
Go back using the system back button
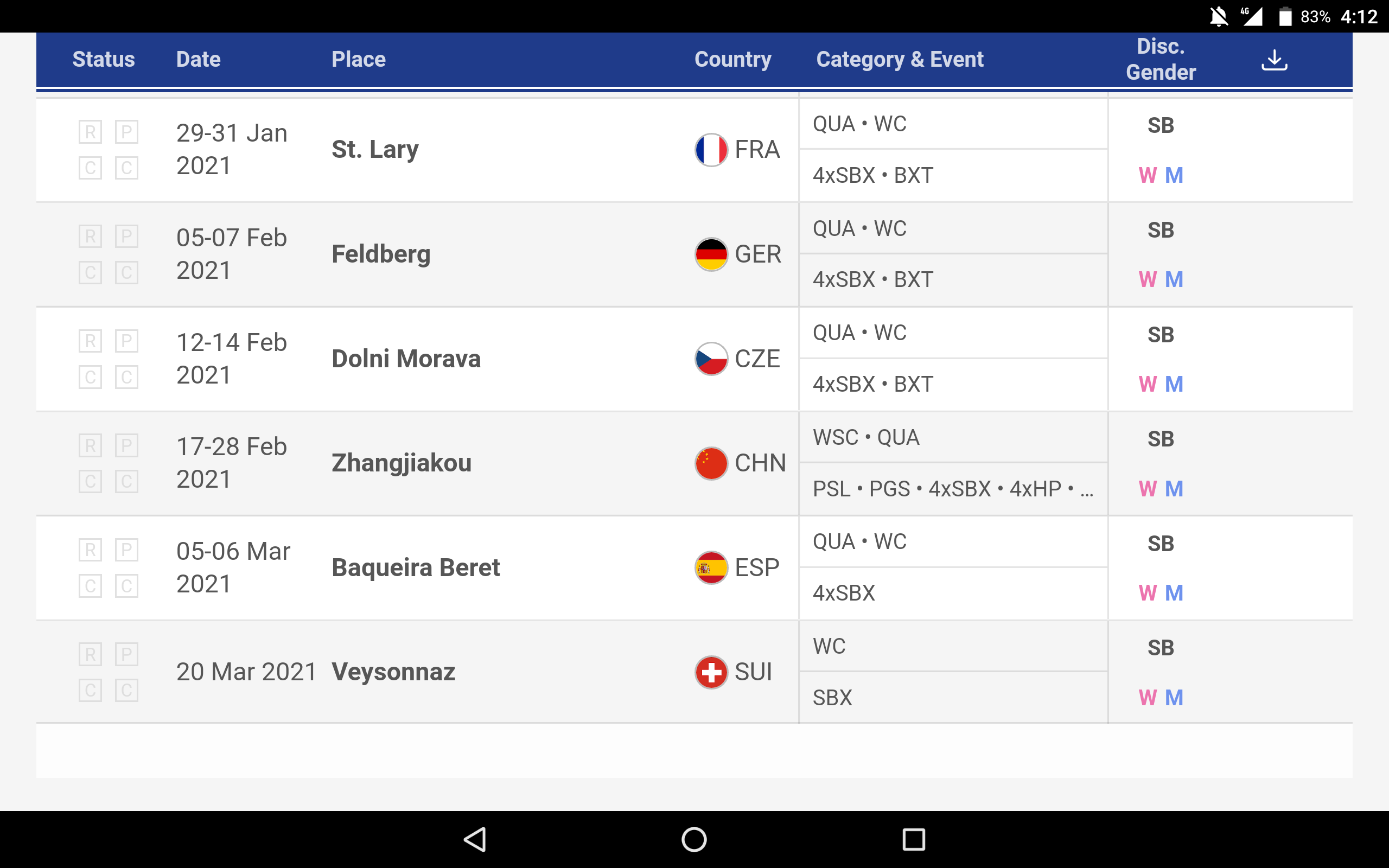[475, 839]
